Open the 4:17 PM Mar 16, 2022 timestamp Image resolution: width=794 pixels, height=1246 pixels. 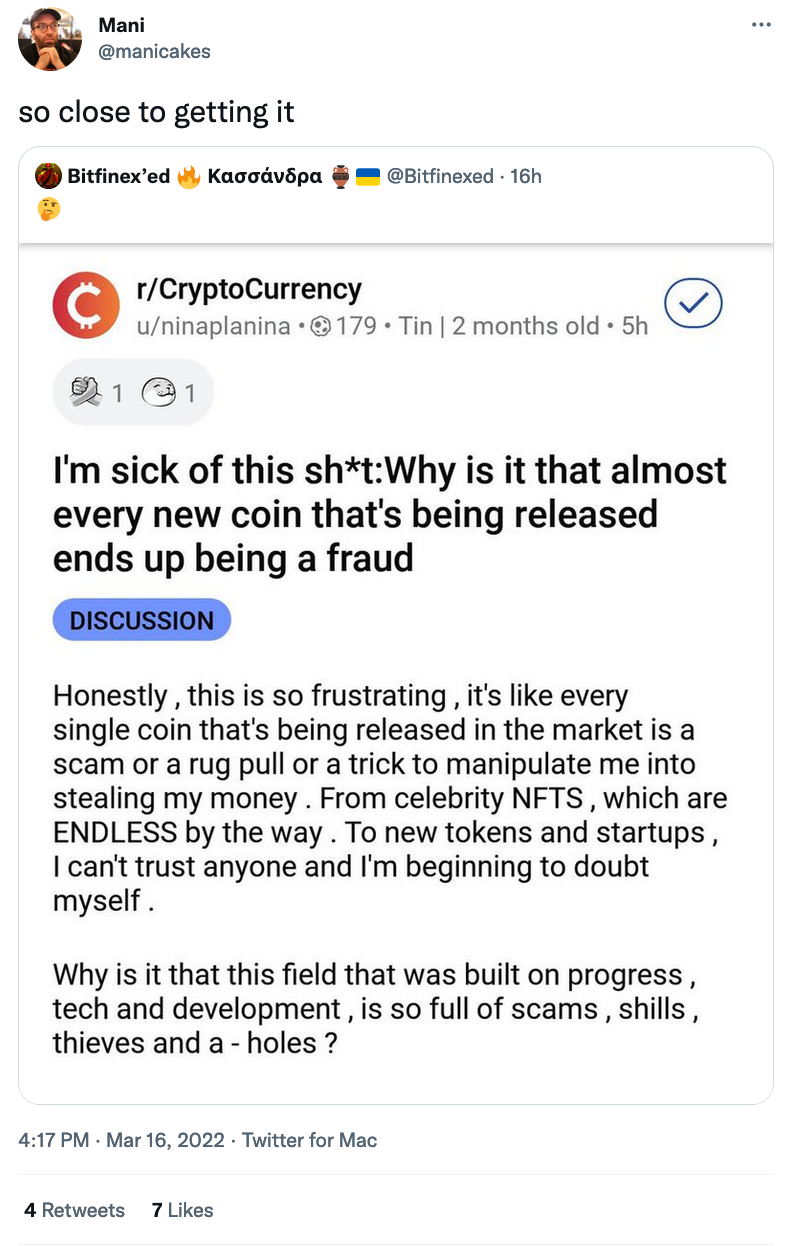point(122,1140)
